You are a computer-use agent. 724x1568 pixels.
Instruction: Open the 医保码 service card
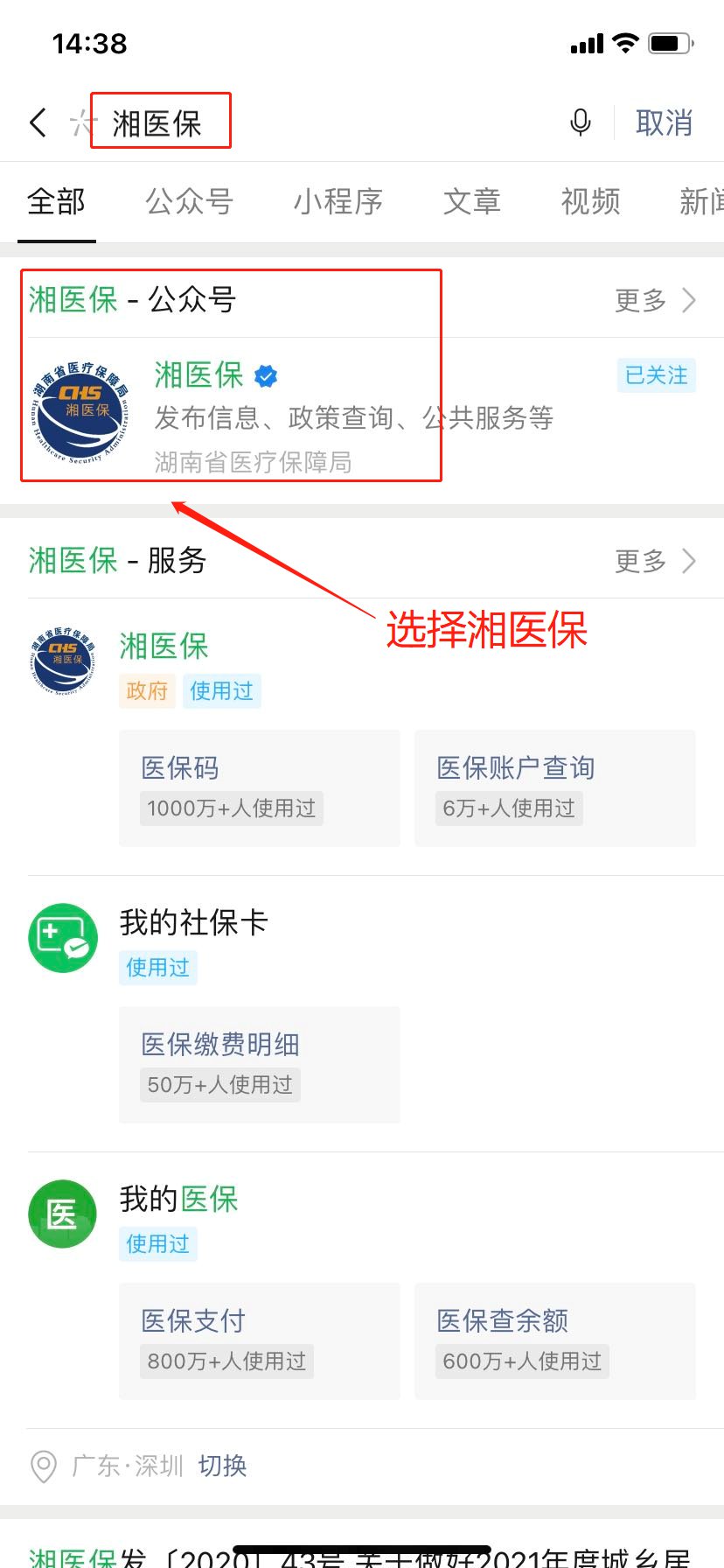pyautogui.click(x=259, y=787)
